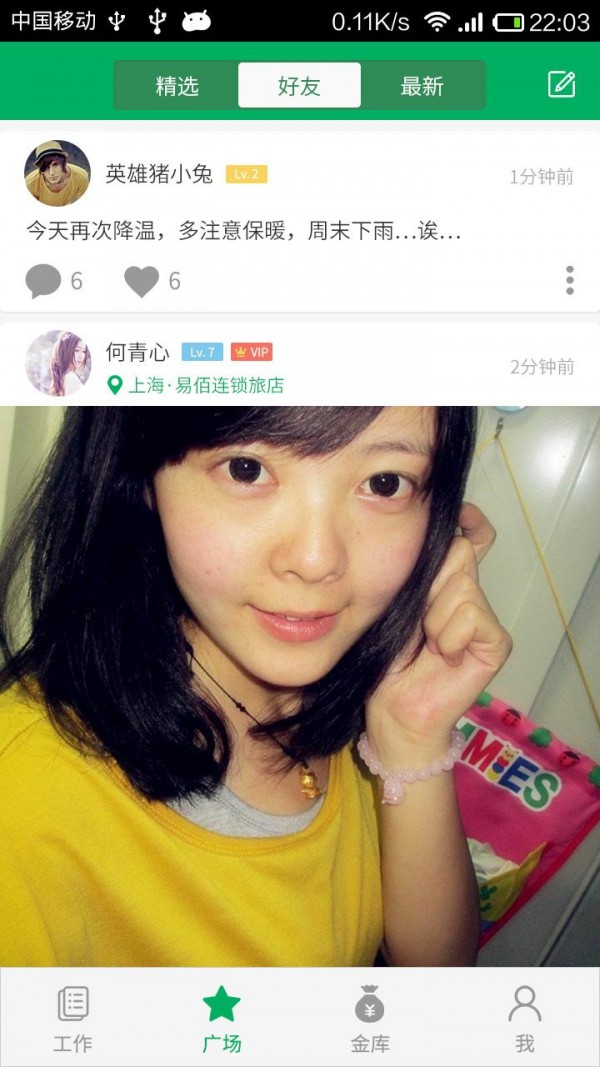Viewport: 600px width, 1067px height.
Task: Open the overflow menu on 英雄猪小兔's post
Action: click(569, 280)
